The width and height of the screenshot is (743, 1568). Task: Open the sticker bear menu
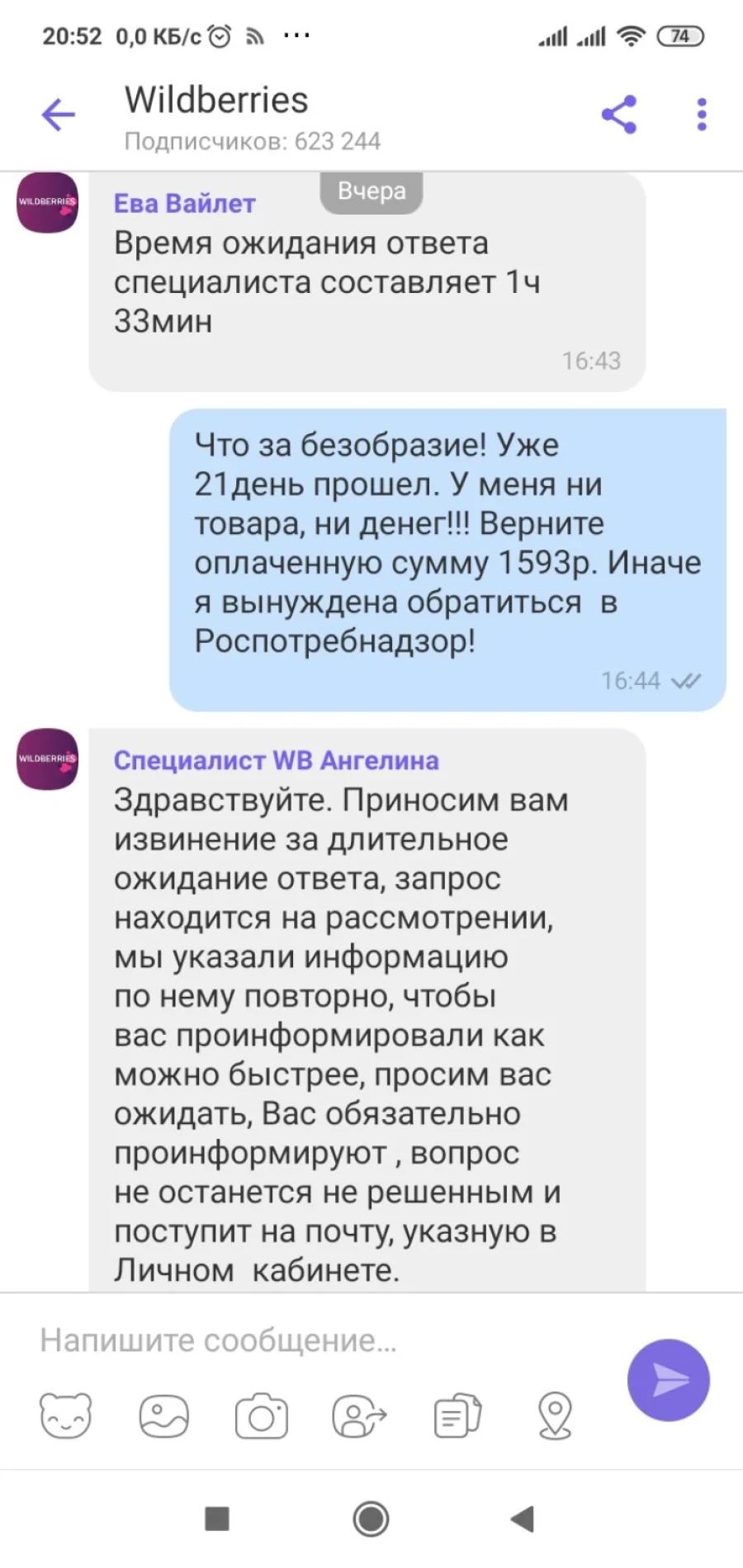coord(66,1416)
